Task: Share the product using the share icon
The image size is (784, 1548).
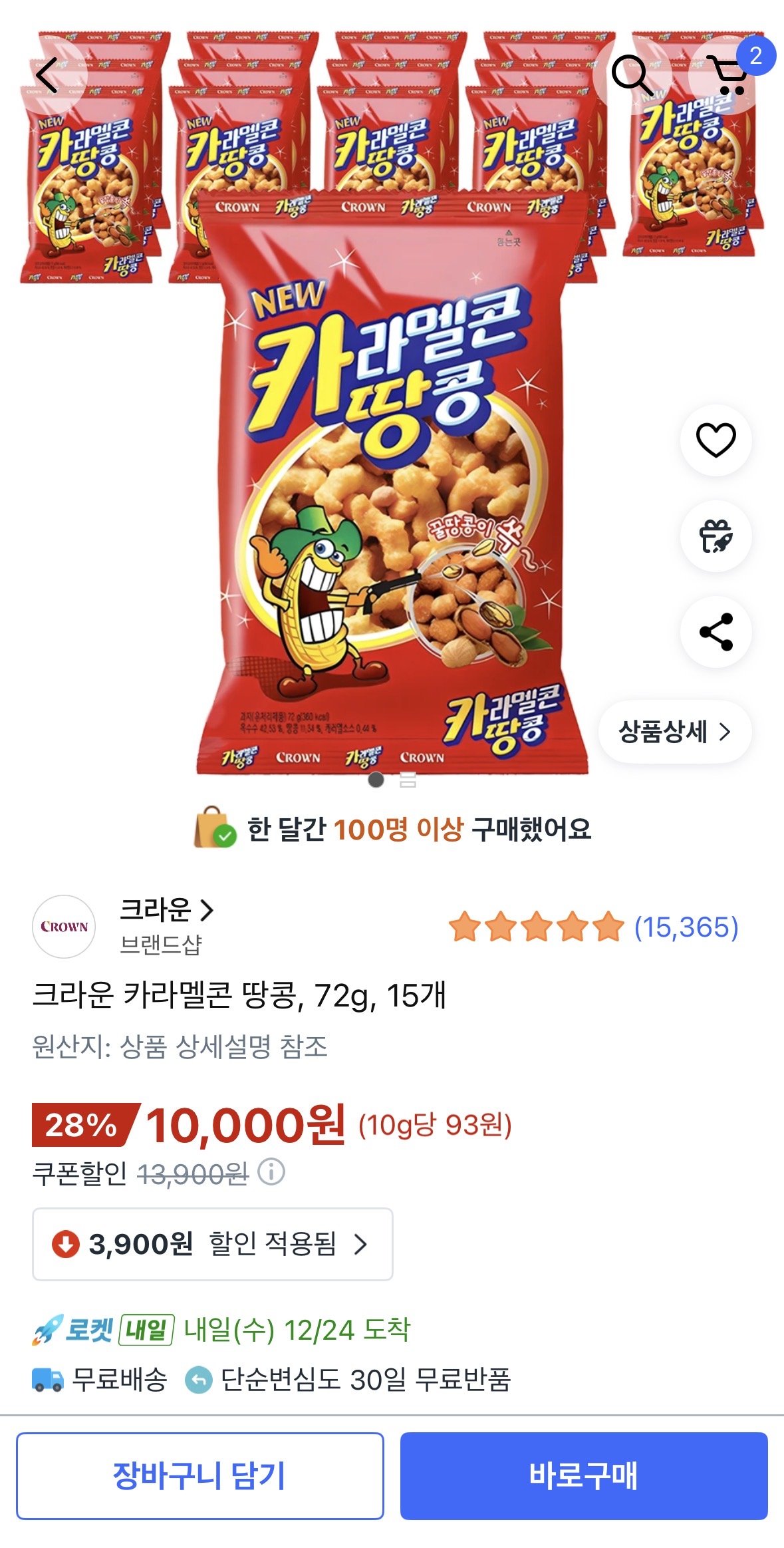Action: click(718, 633)
